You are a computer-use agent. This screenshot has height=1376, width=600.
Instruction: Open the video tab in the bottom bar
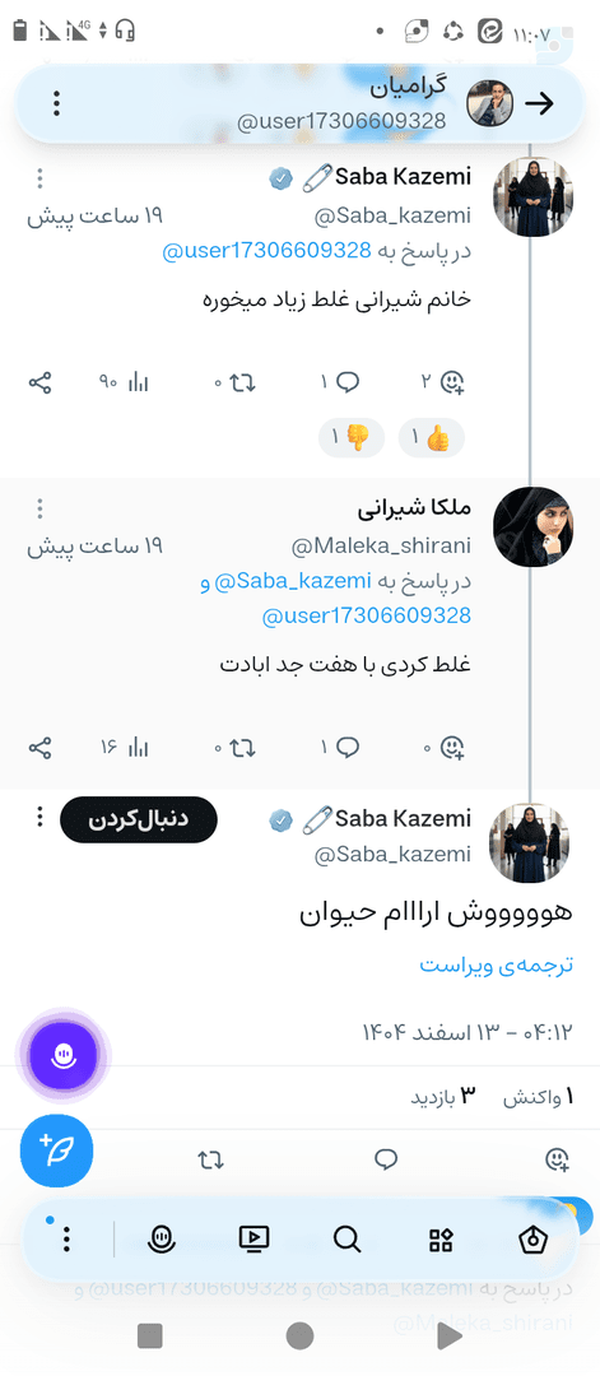(254, 1240)
